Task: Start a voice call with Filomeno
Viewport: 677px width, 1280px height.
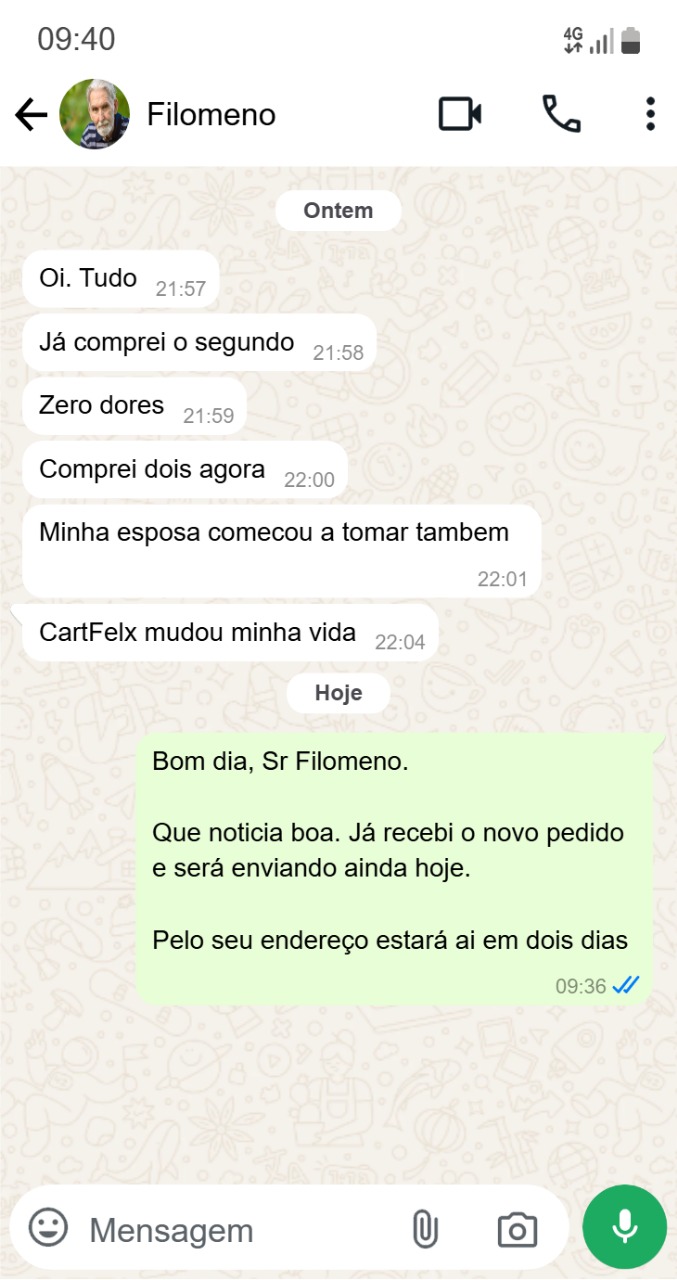Action: click(561, 114)
